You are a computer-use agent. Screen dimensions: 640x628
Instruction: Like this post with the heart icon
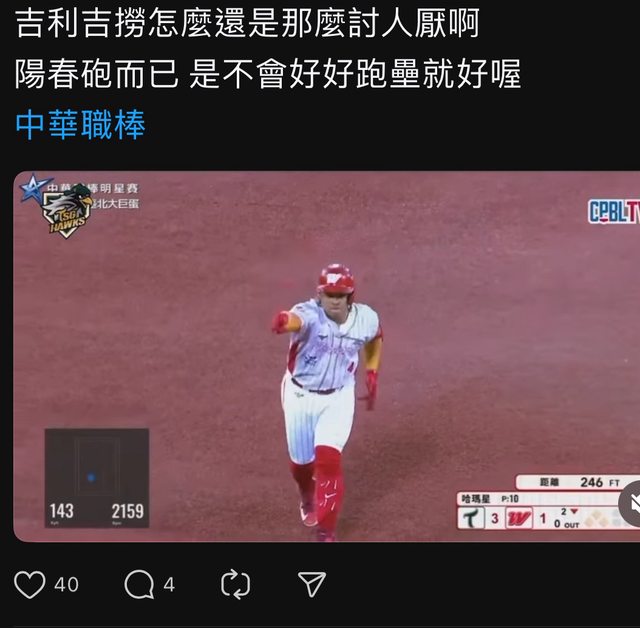[30, 584]
